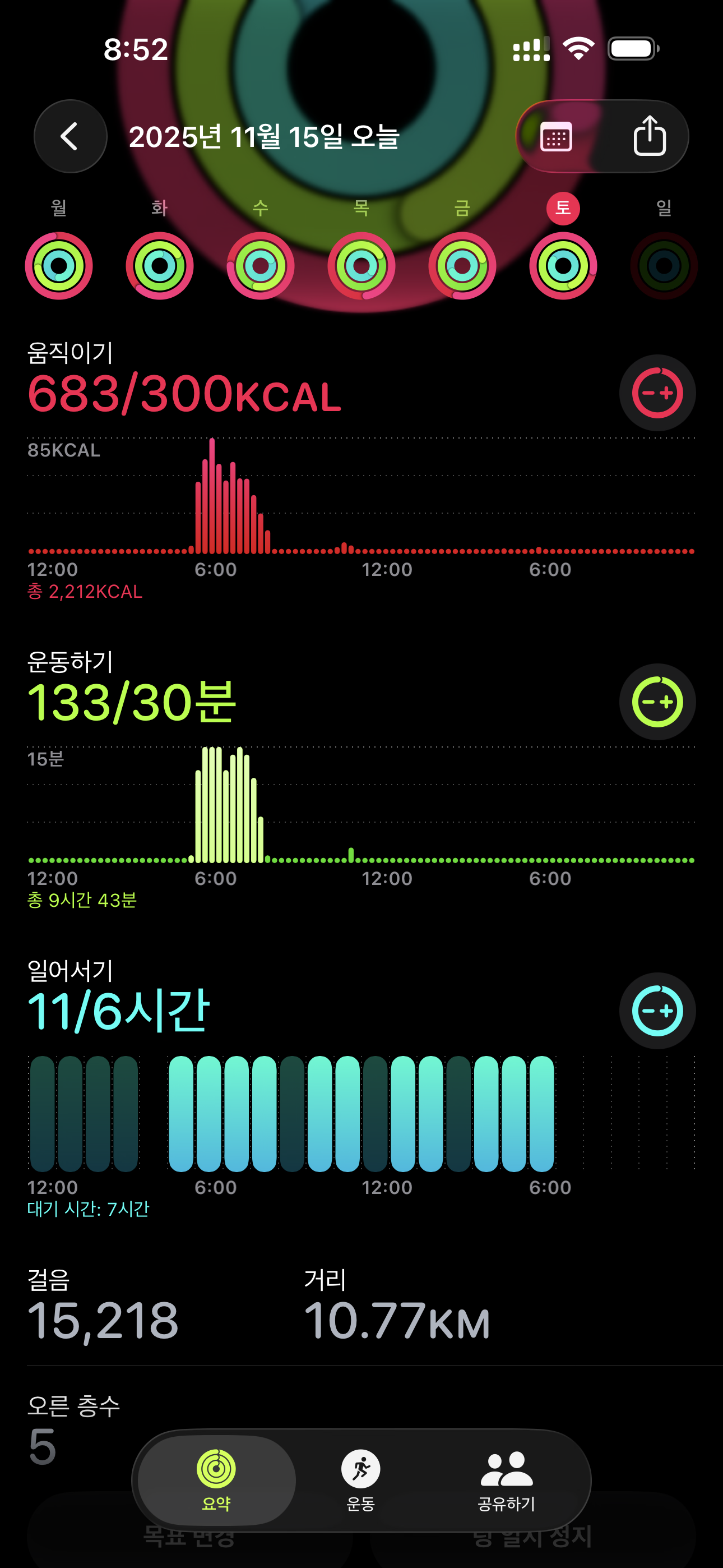Select Thursday (목) activity rings
The height and width of the screenshot is (1568, 723).
click(361, 265)
